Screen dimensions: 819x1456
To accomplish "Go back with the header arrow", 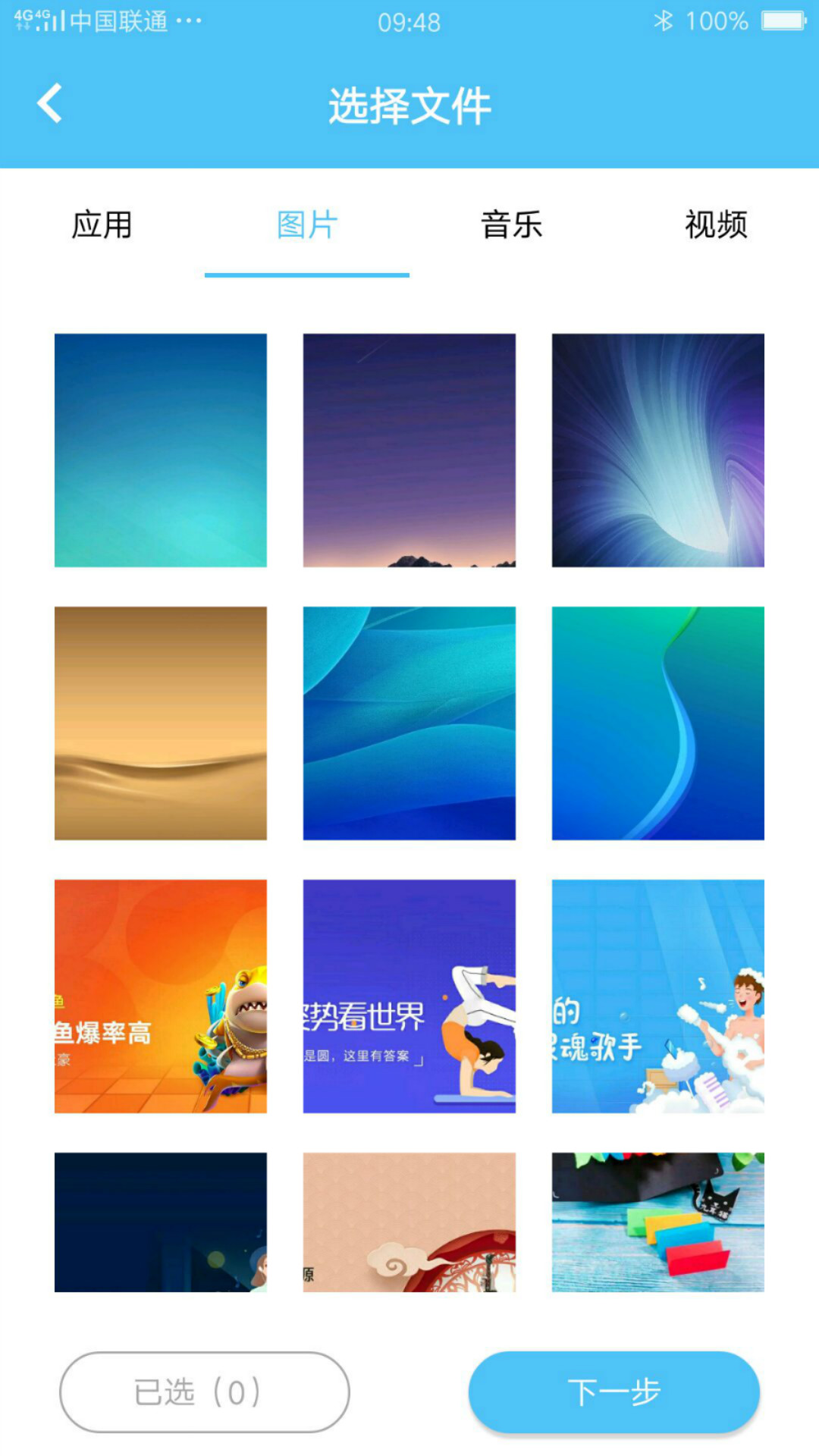I will 50,104.
